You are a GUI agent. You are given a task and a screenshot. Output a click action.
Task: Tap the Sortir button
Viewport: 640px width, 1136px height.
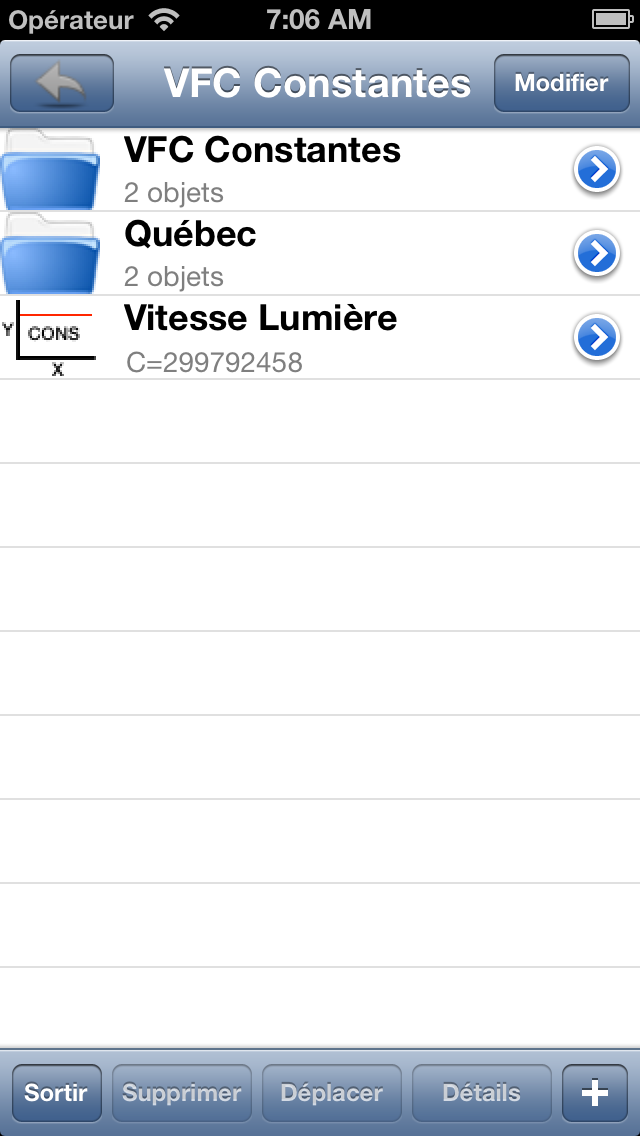click(56, 1093)
